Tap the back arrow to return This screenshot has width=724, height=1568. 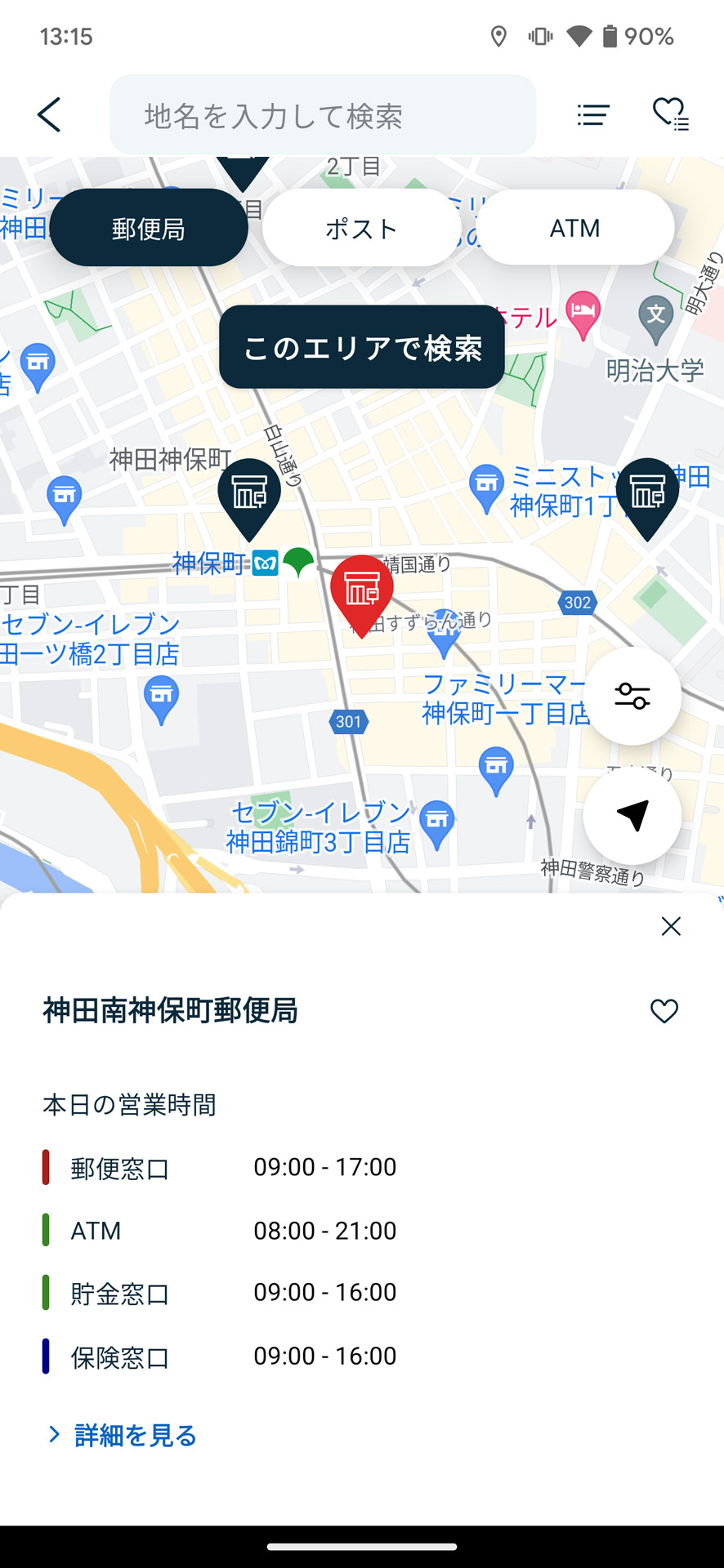49,114
